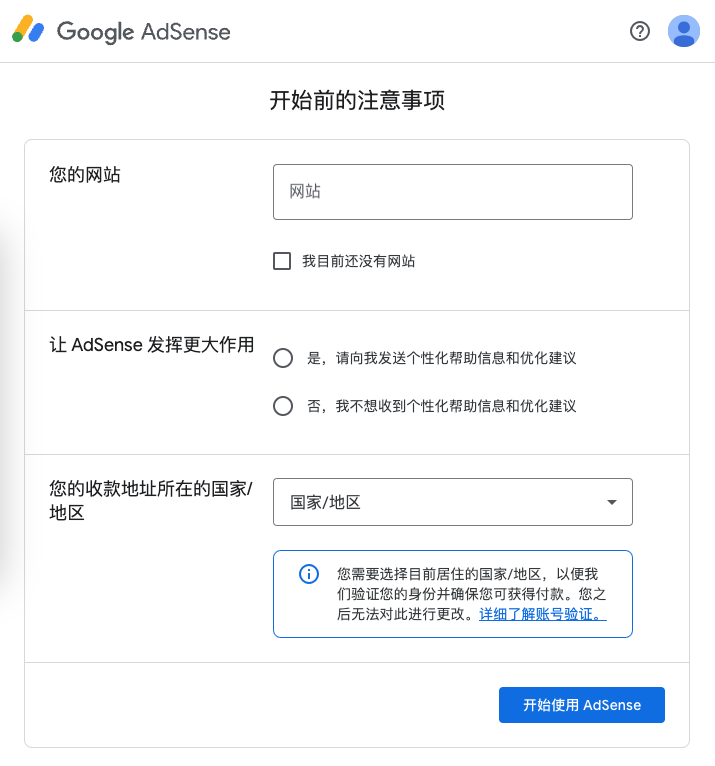Focus the 网站 website input field
Image resolution: width=715 pixels, height=766 pixels.
tap(452, 192)
